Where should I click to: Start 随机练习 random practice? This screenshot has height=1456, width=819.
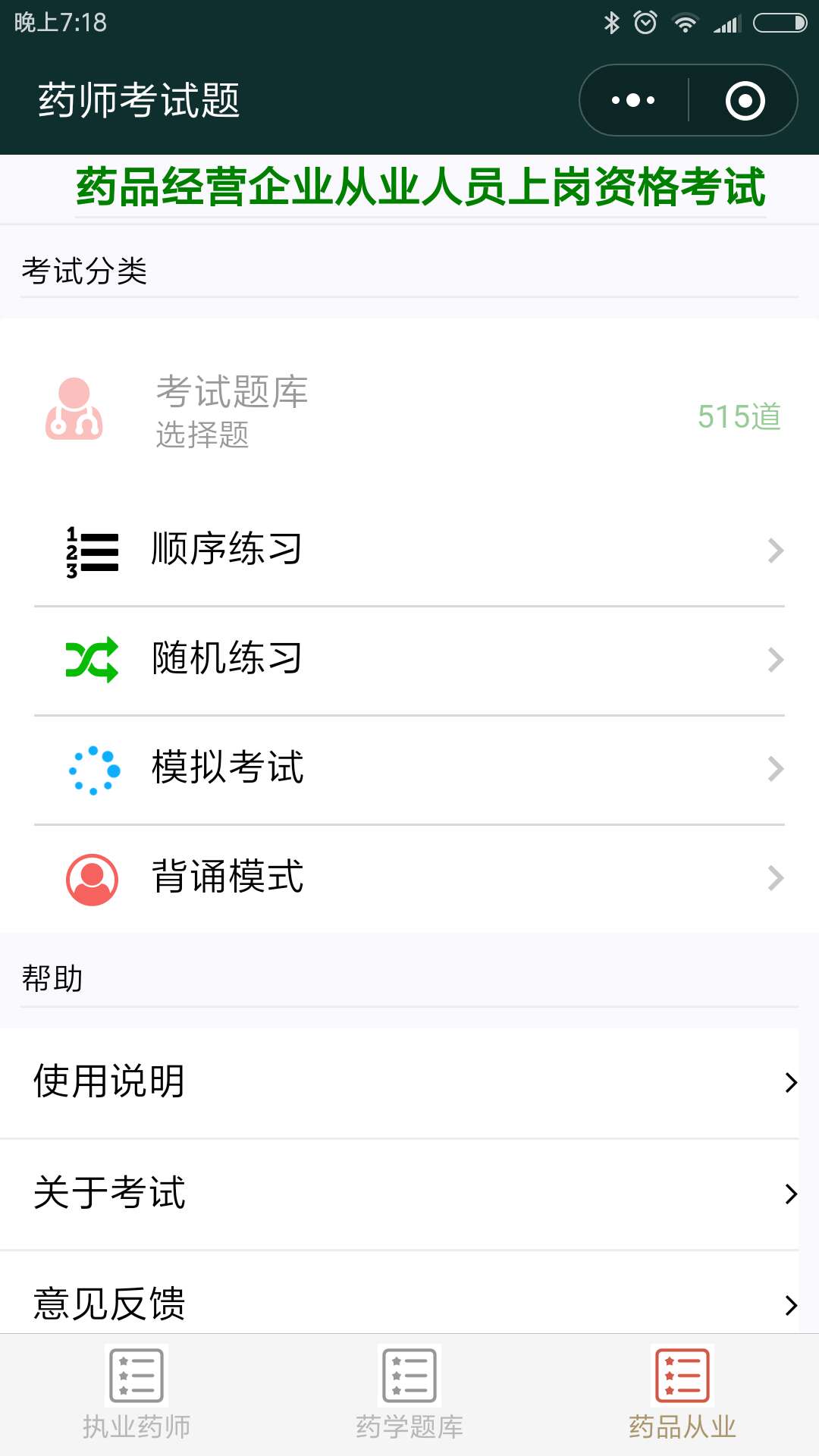[409, 660]
